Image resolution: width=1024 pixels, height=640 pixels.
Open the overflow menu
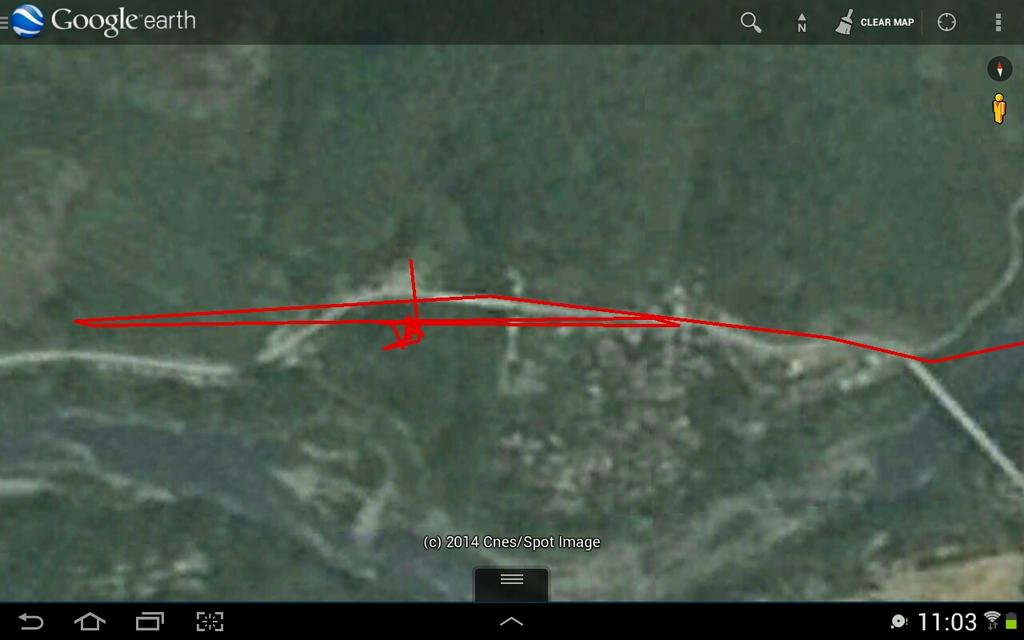(997, 22)
